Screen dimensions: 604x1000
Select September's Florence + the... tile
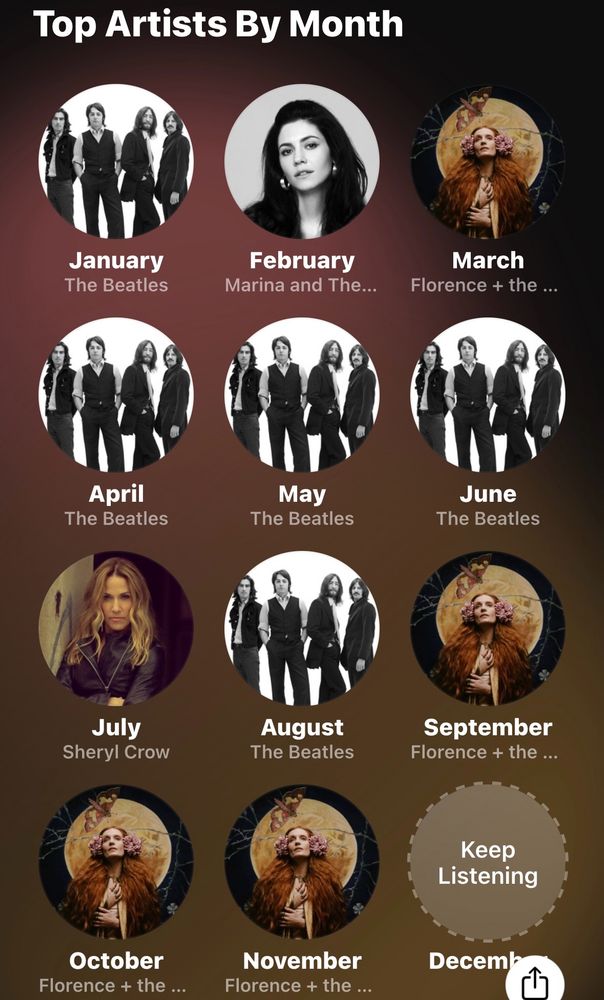(x=488, y=629)
